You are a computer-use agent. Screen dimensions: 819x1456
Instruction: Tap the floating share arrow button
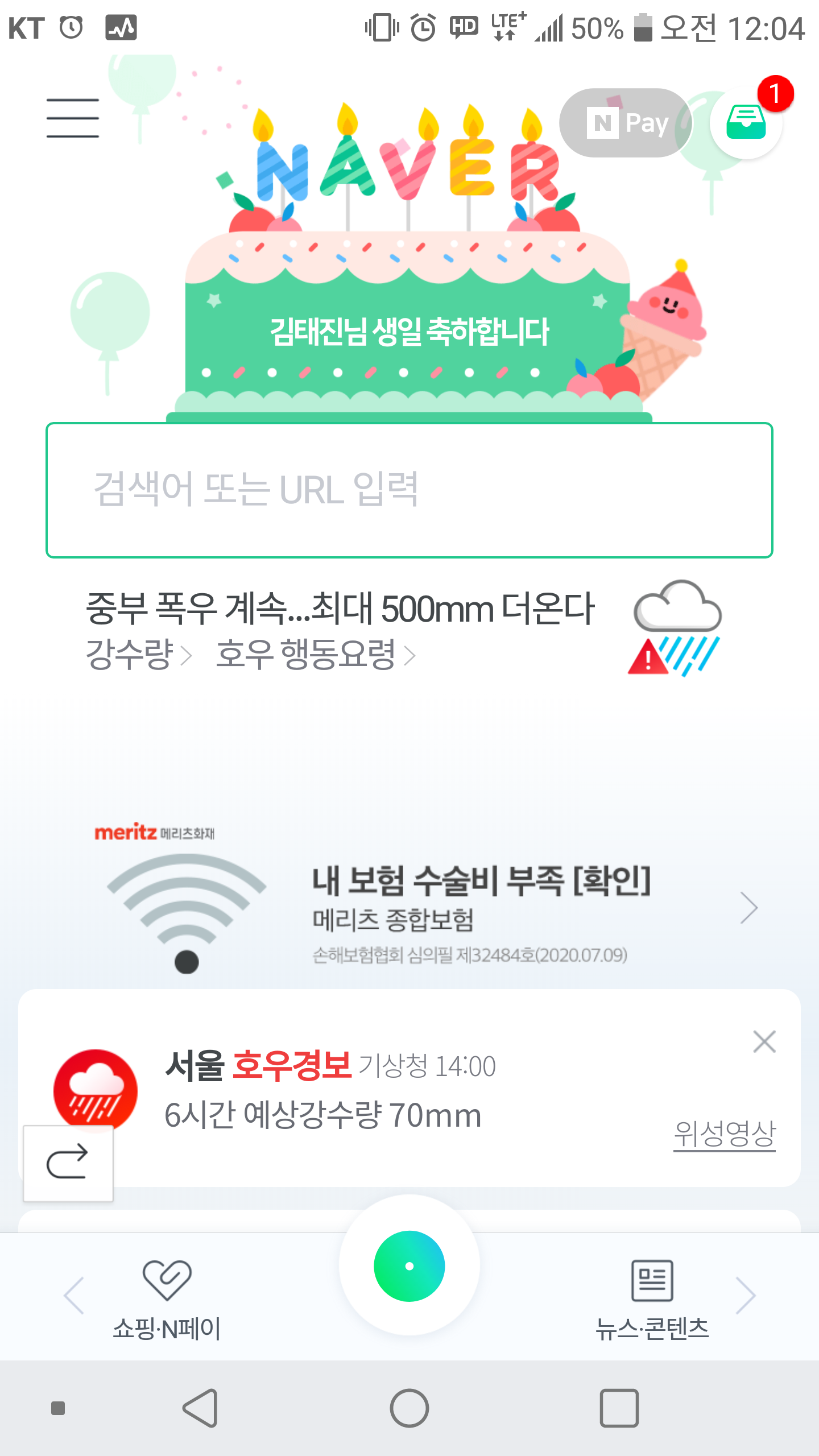pyautogui.click(x=68, y=1163)
